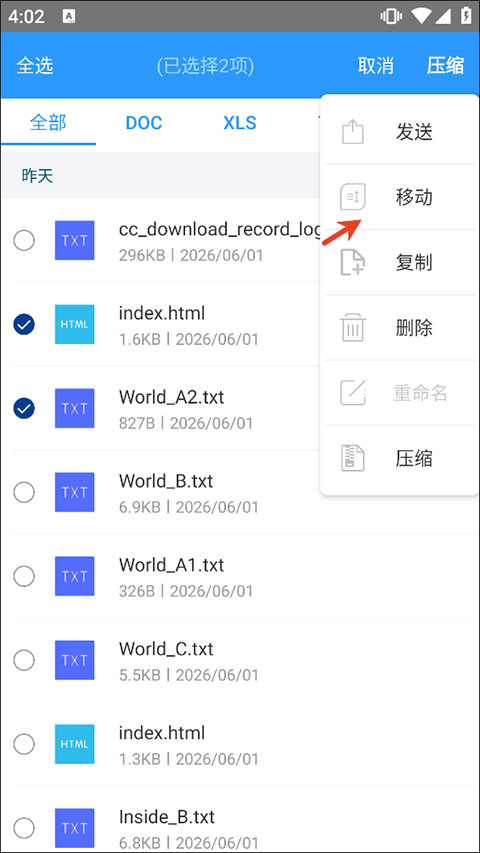Tap 全选 to select all files
The width and height of the screenshot is (480, 853).
(35, 65)
